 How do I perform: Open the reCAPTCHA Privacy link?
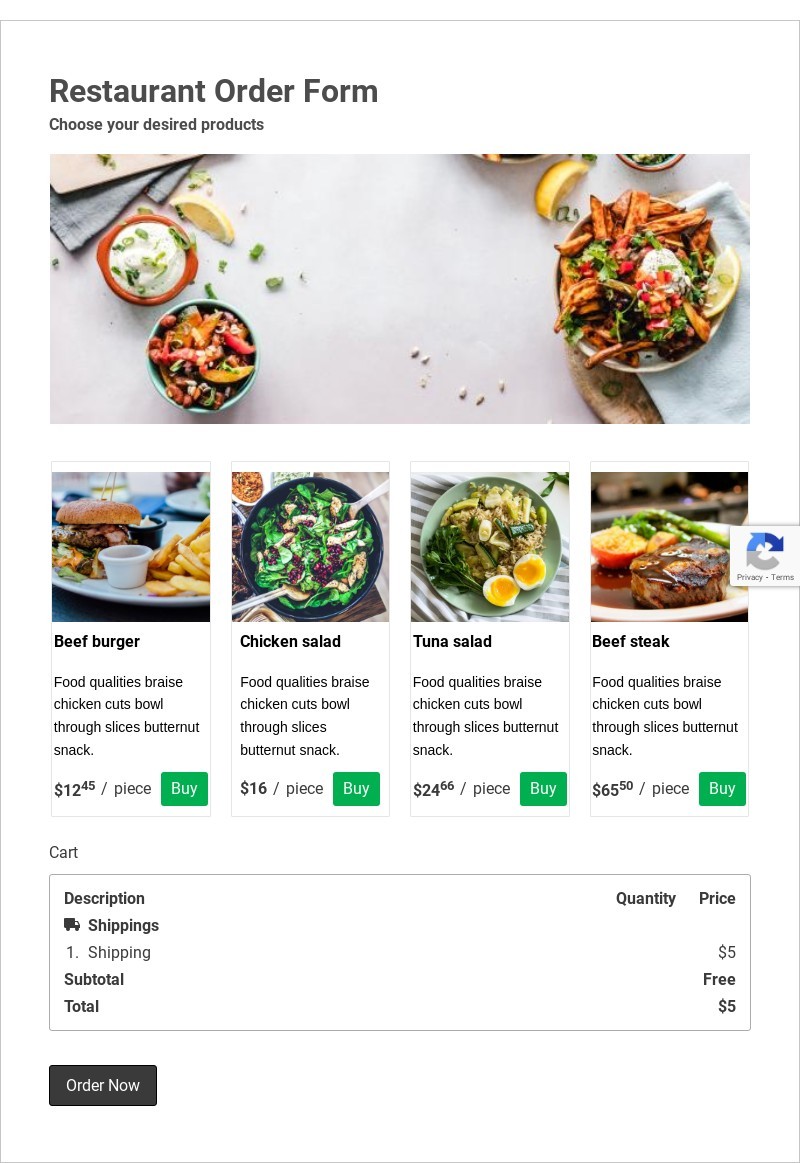[749, 578]
